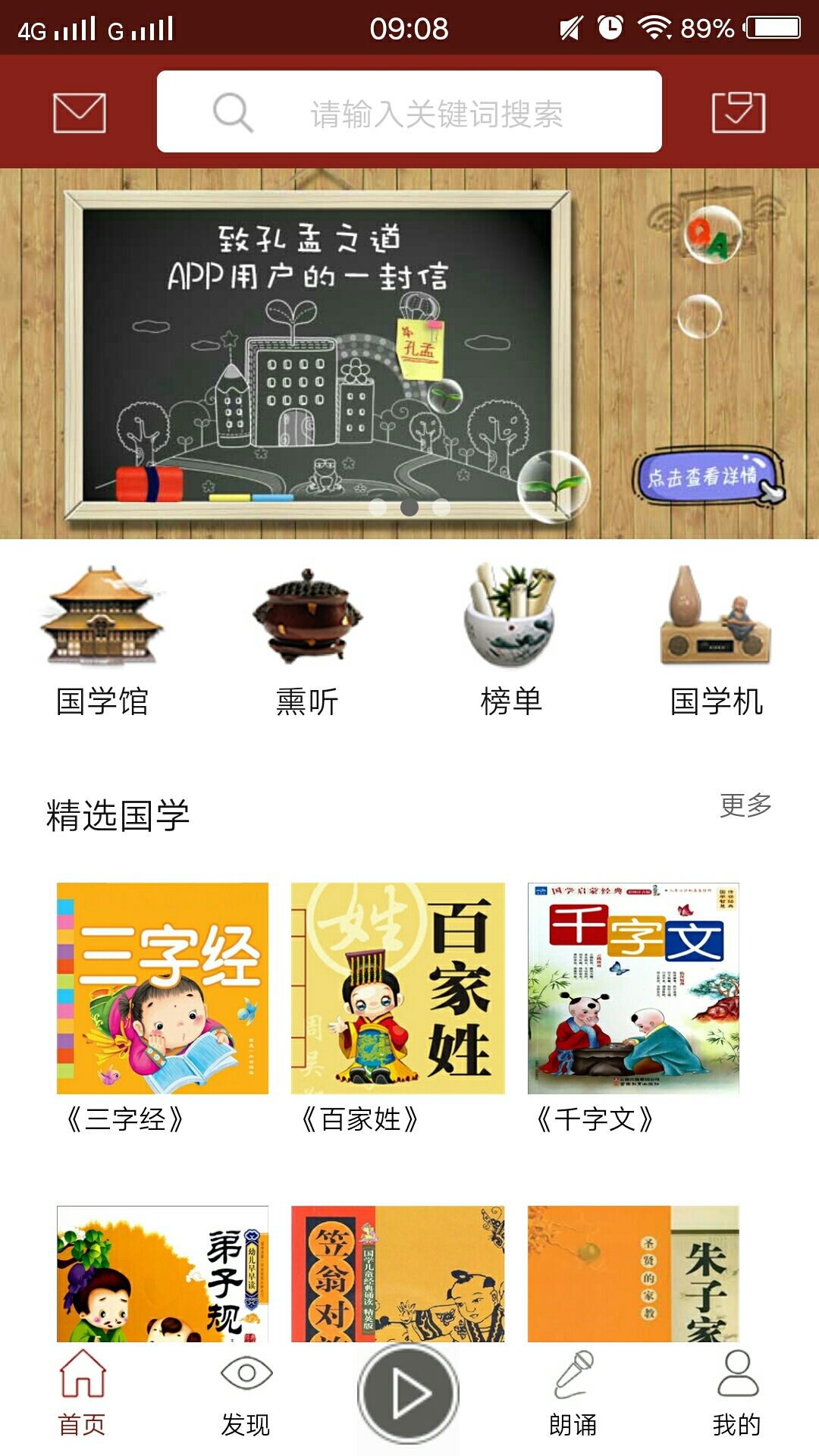Image resolution: width=819 pixels, height=1456 pixels.
Task: Open the 弟子规 book cover
Action: pyautogui.click(x=162, y=1274)
